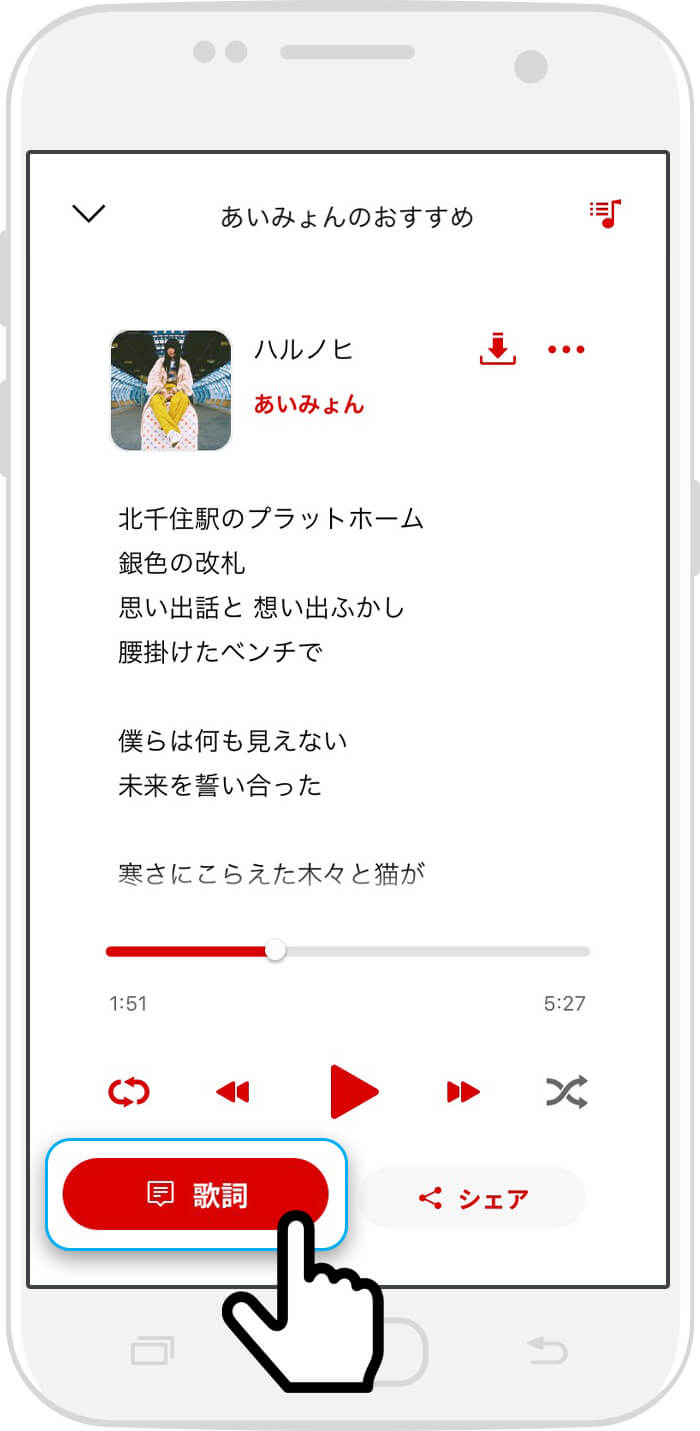Download the song ハルノヒ
Viewport: 700px width, 1431px height.
498,349
